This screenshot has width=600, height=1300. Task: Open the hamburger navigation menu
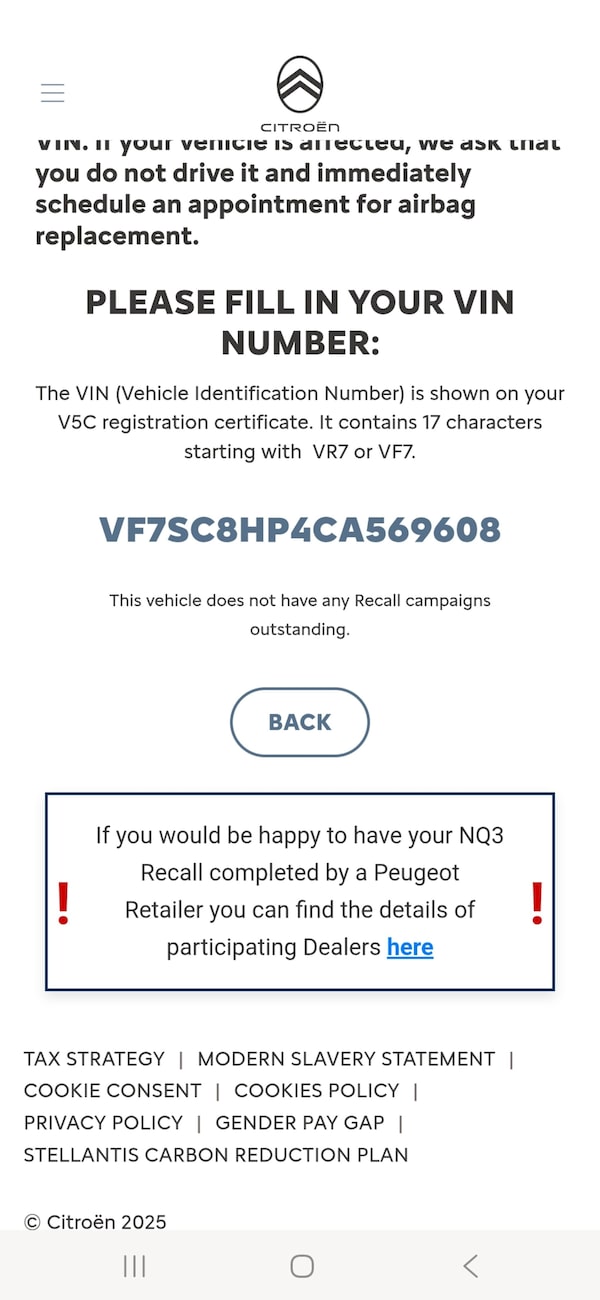click(52, 93)
